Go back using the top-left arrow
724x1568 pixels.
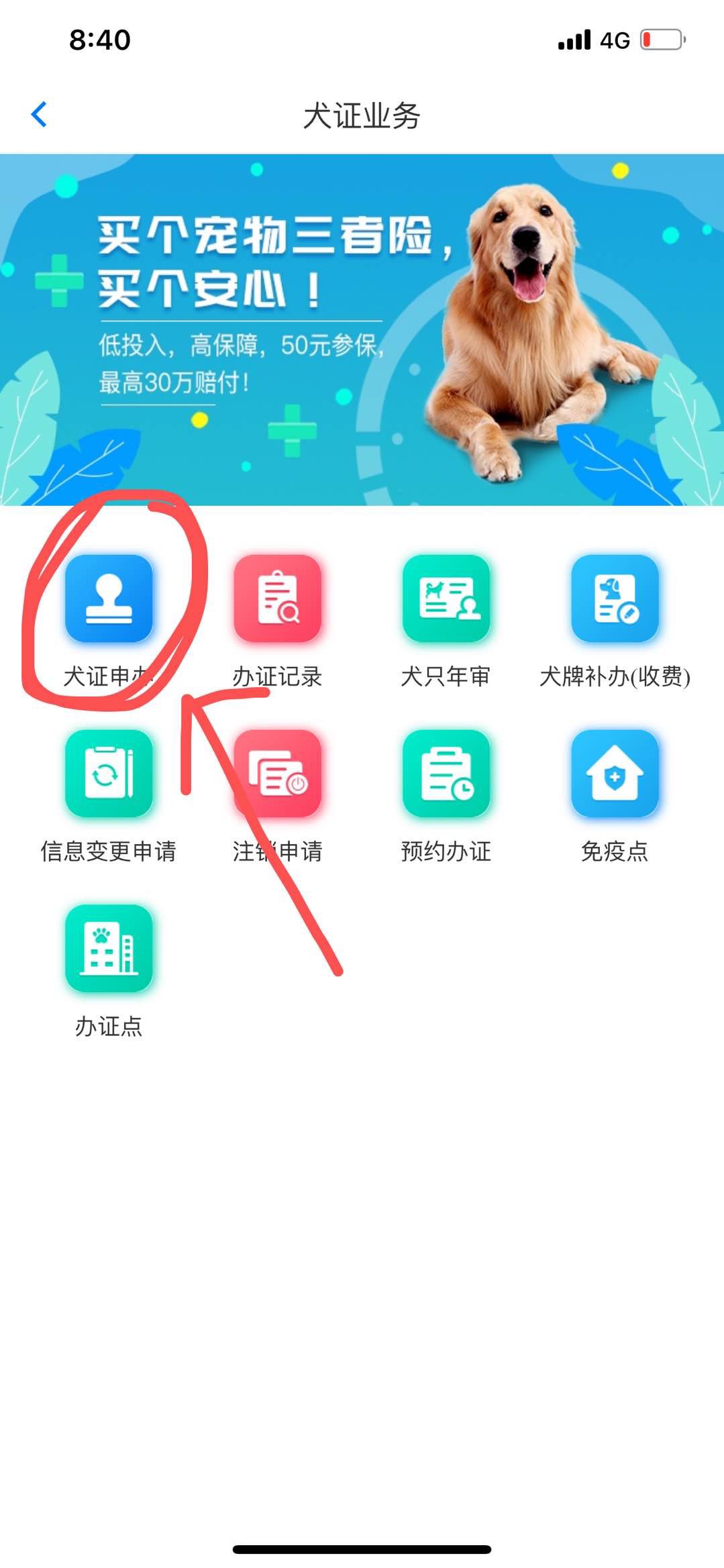coord(40,115)
